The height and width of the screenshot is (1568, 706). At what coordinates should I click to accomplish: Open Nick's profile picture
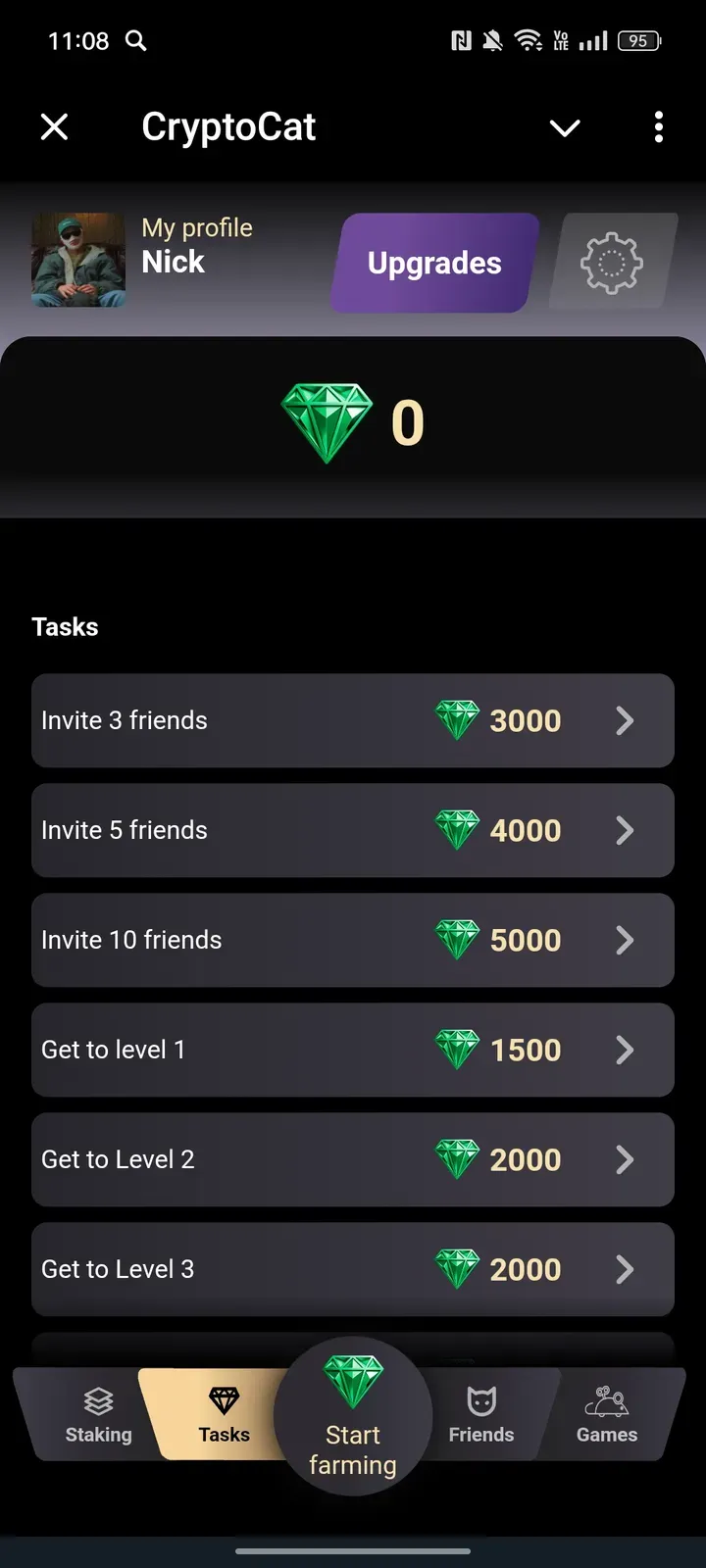(78, 261)
